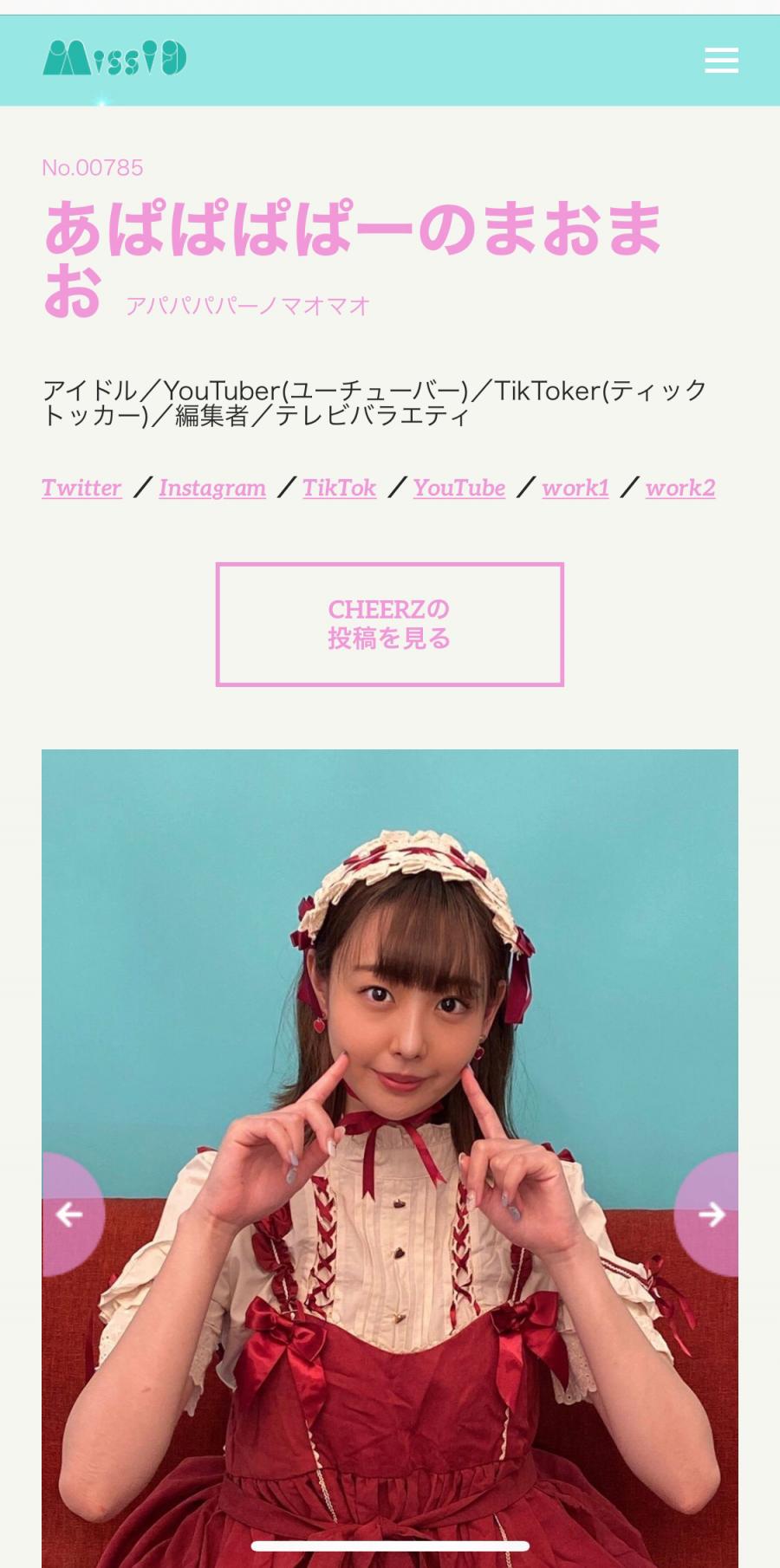Show the next photo with right arrow
Screen dimensions: 780x1568
tap(710, 1214)
